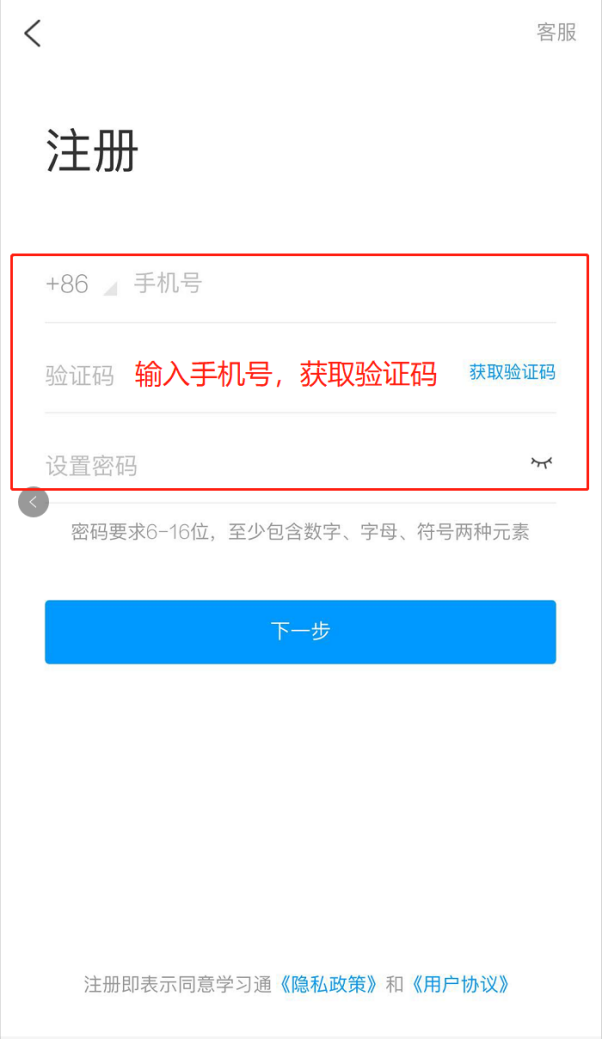602x1039 pixels.
Task: Toggle password visibility eye icon
Action: pyautogui.click(x=541, y=462)
